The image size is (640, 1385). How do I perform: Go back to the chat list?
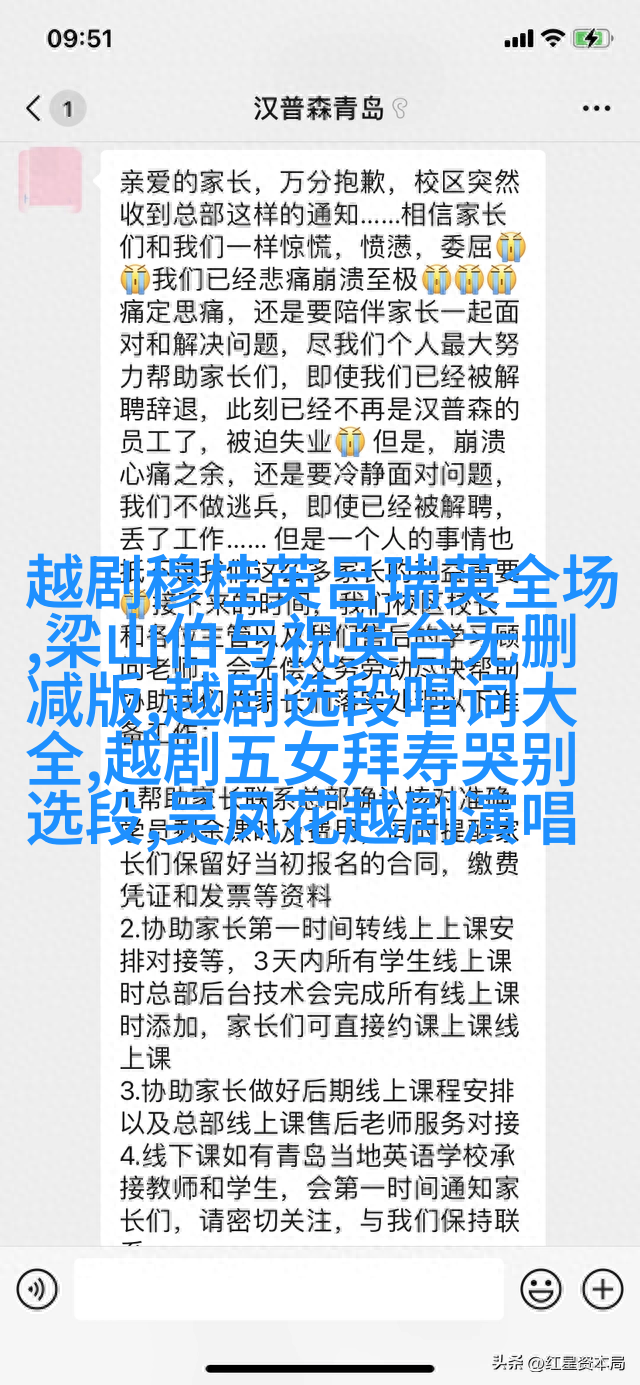(x=35, y=108)
